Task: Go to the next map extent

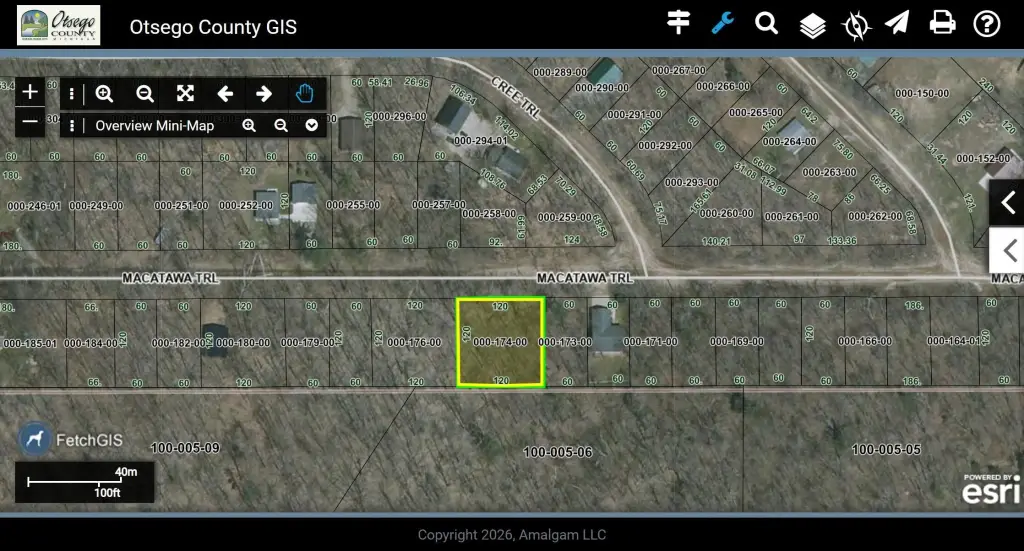Action: [264, 94]
